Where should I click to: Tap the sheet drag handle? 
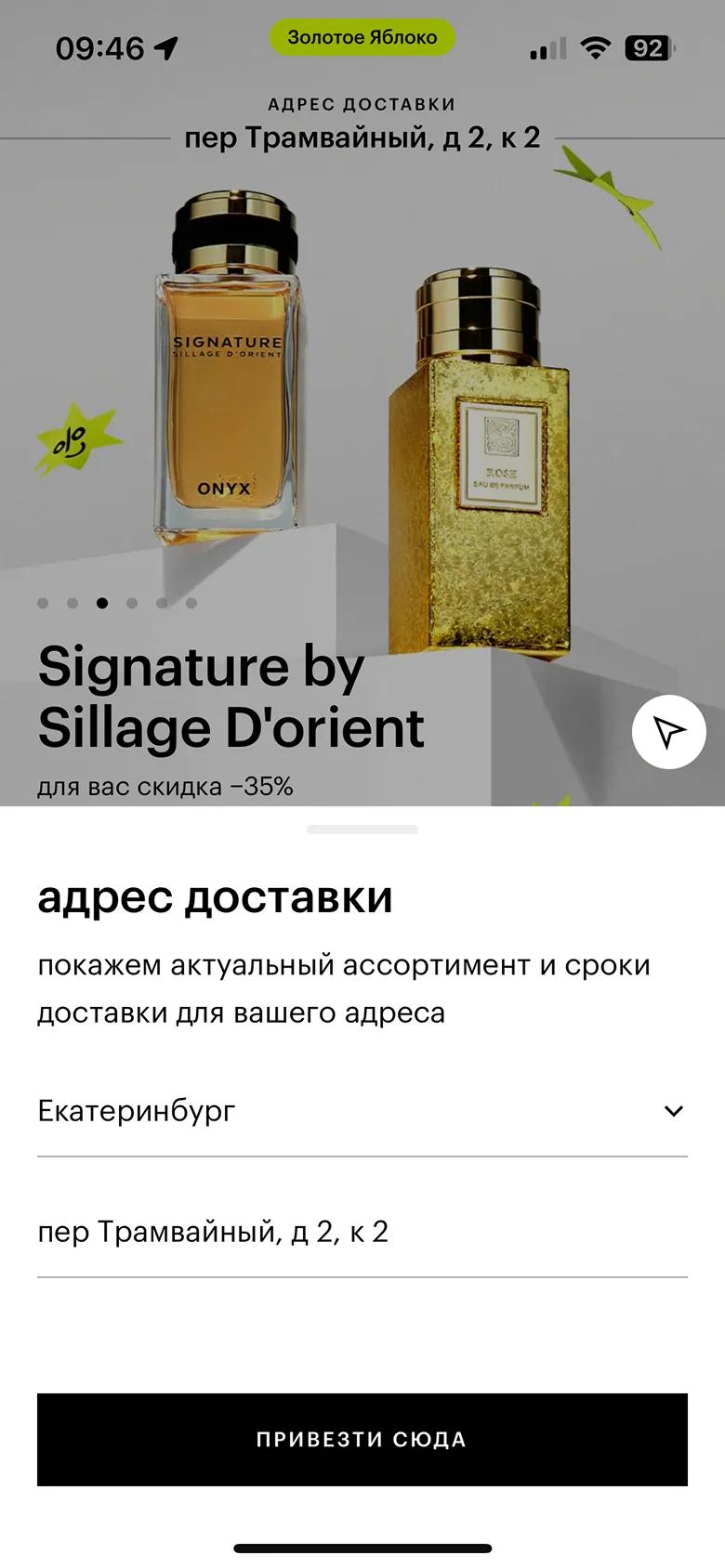362,829
